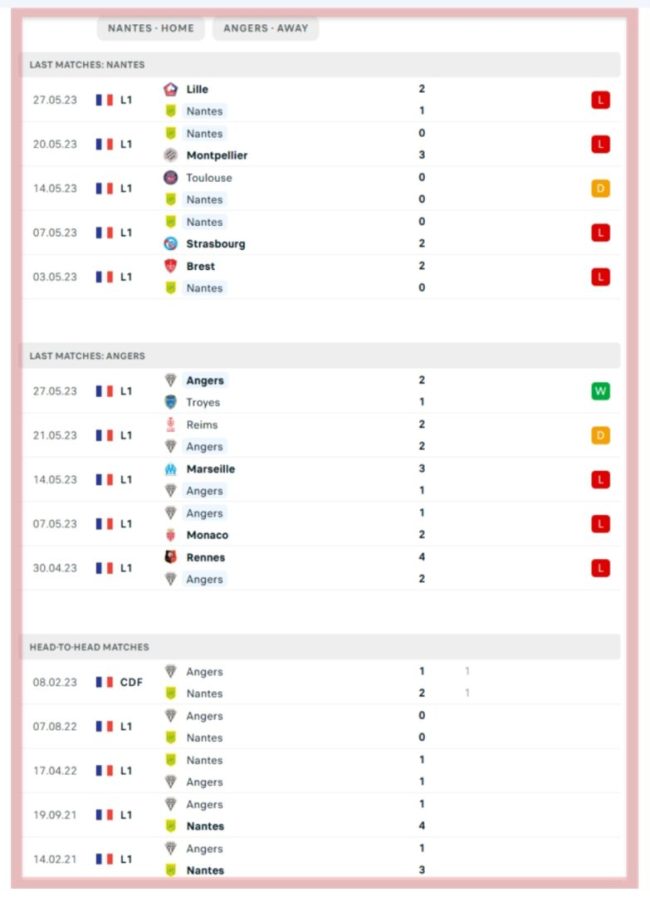View the Reims vs Angers match details
Image resolution: width=650 pixels, height=897 pixels.
coord(320,435)
